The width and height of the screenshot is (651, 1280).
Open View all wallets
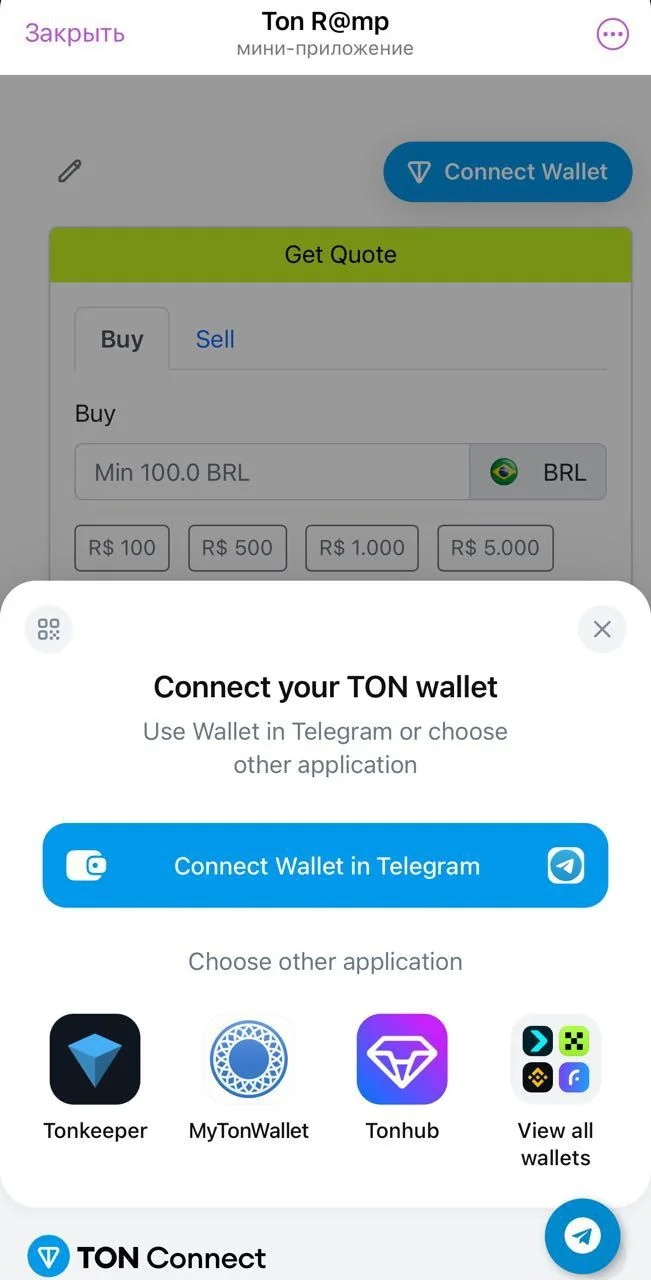(x=556, y=1092)
